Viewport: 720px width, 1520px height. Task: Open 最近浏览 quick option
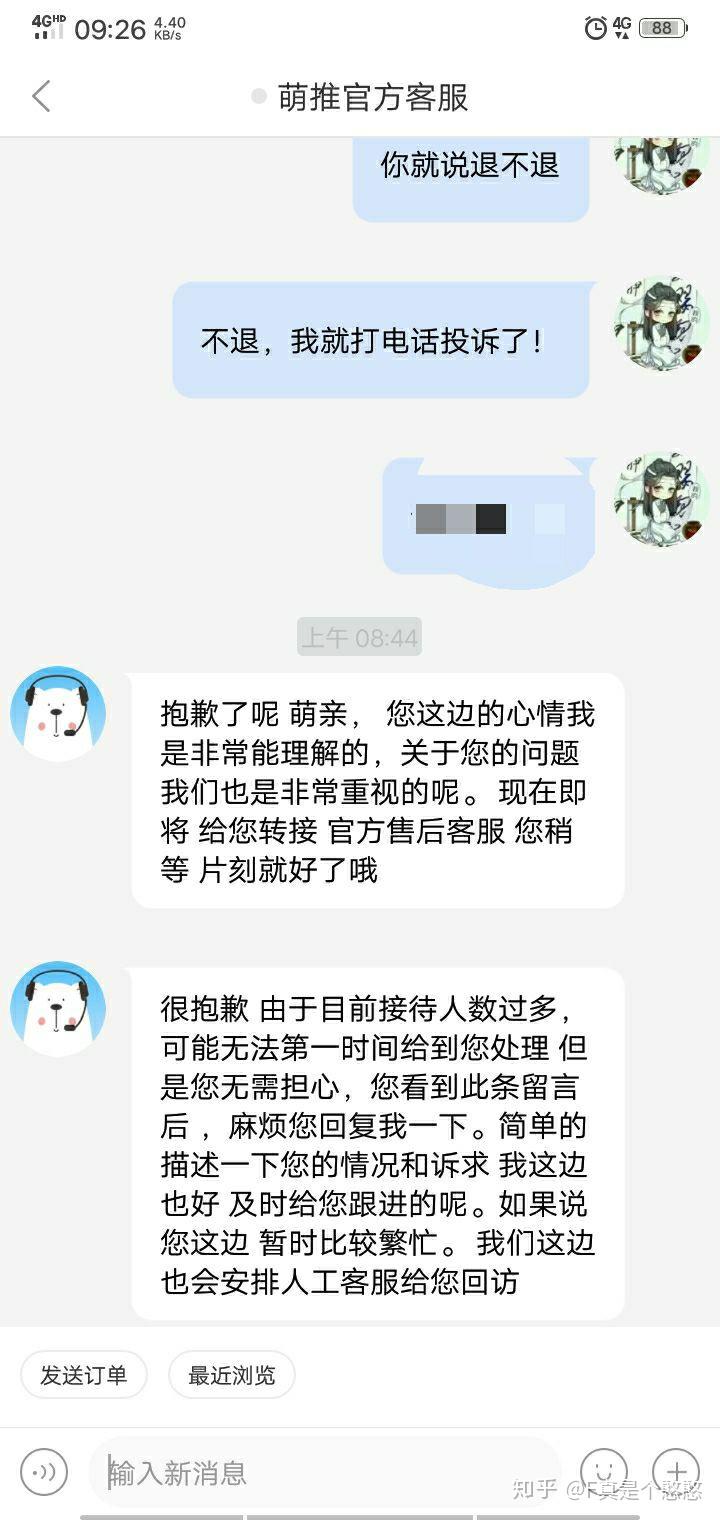(232, 1375)
